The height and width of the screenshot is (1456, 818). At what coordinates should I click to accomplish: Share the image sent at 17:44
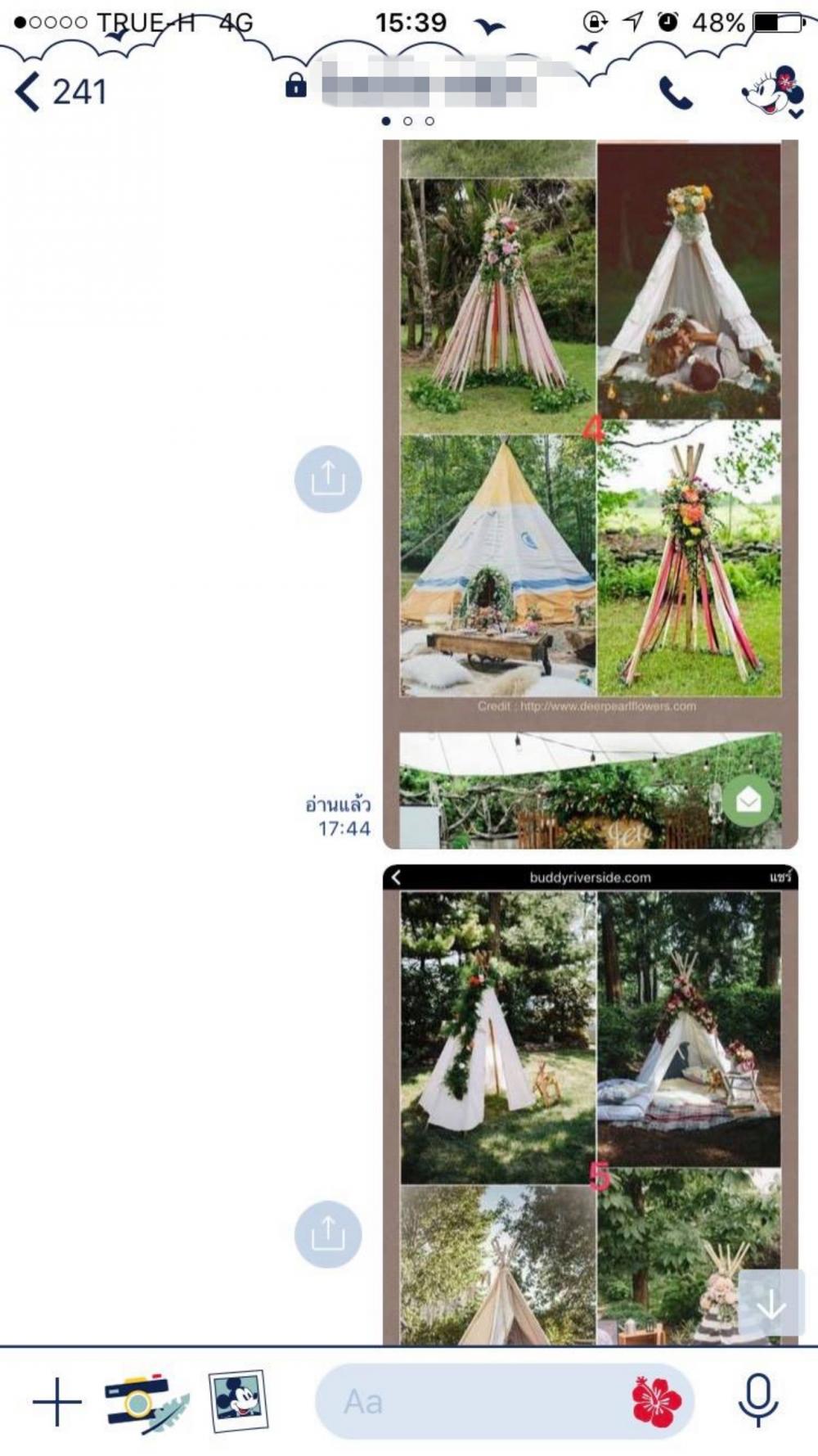click(x=328, y=479)
